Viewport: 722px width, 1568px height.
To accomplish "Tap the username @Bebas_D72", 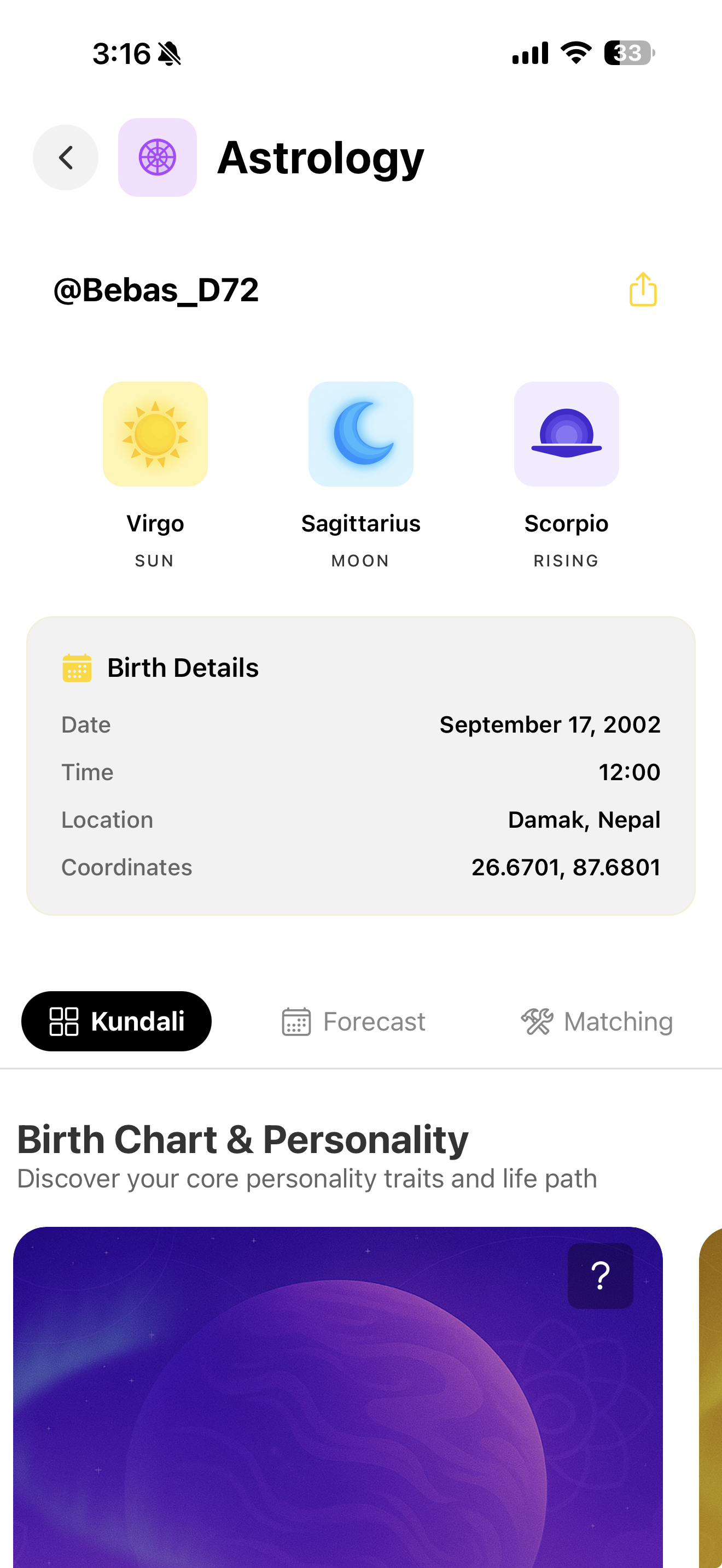I will coord(155,290).
